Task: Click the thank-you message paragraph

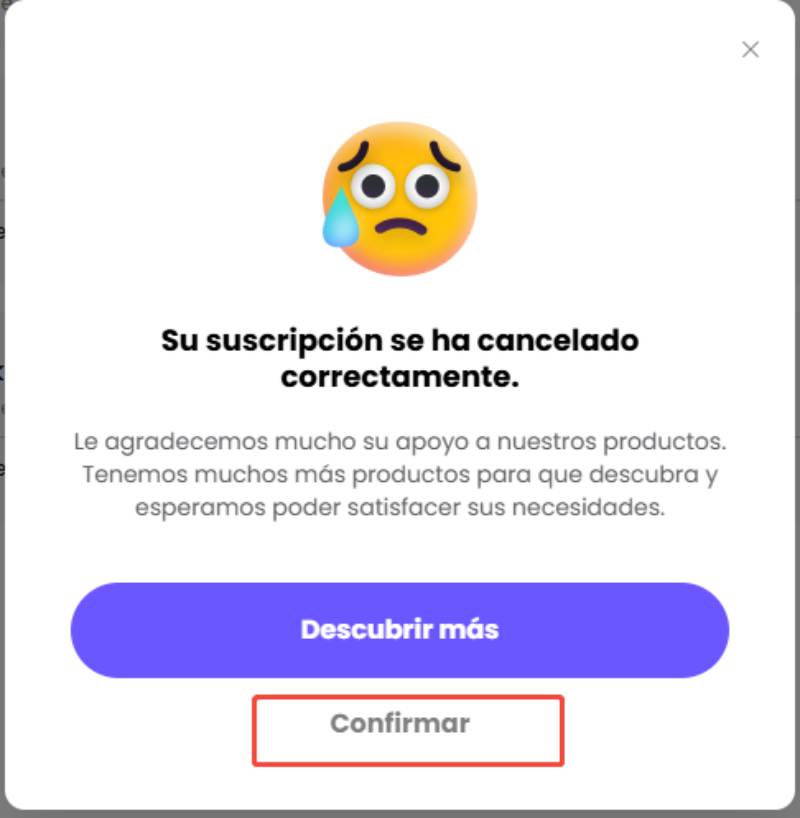Action: [400, 475]
